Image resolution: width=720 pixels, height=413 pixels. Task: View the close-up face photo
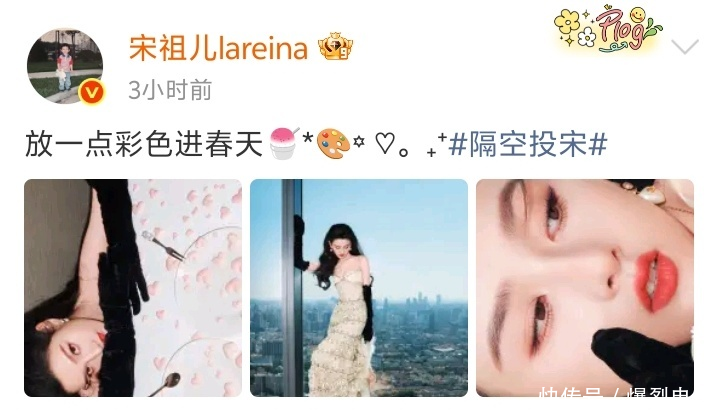[x=585, y=288]
